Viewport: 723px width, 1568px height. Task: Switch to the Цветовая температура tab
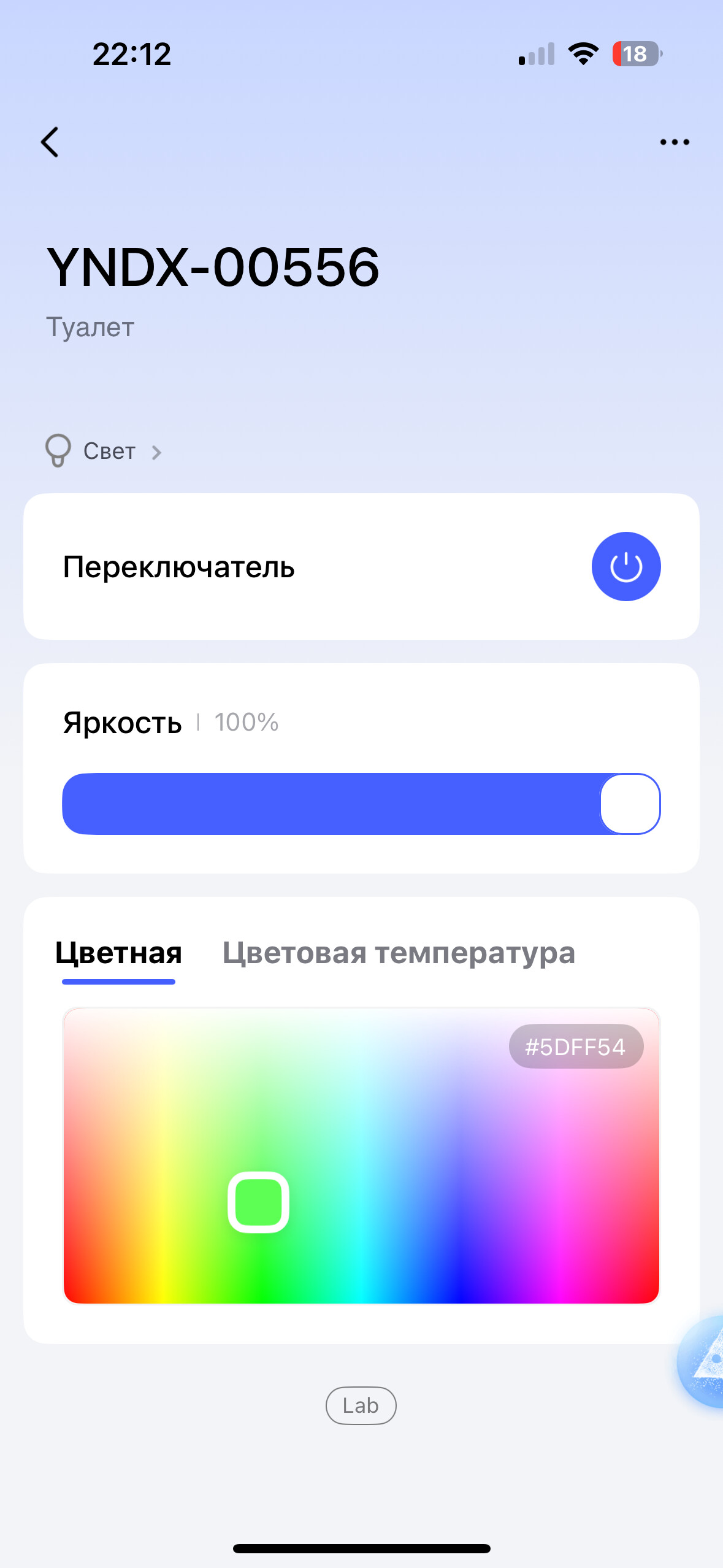(x=399, y=953)
